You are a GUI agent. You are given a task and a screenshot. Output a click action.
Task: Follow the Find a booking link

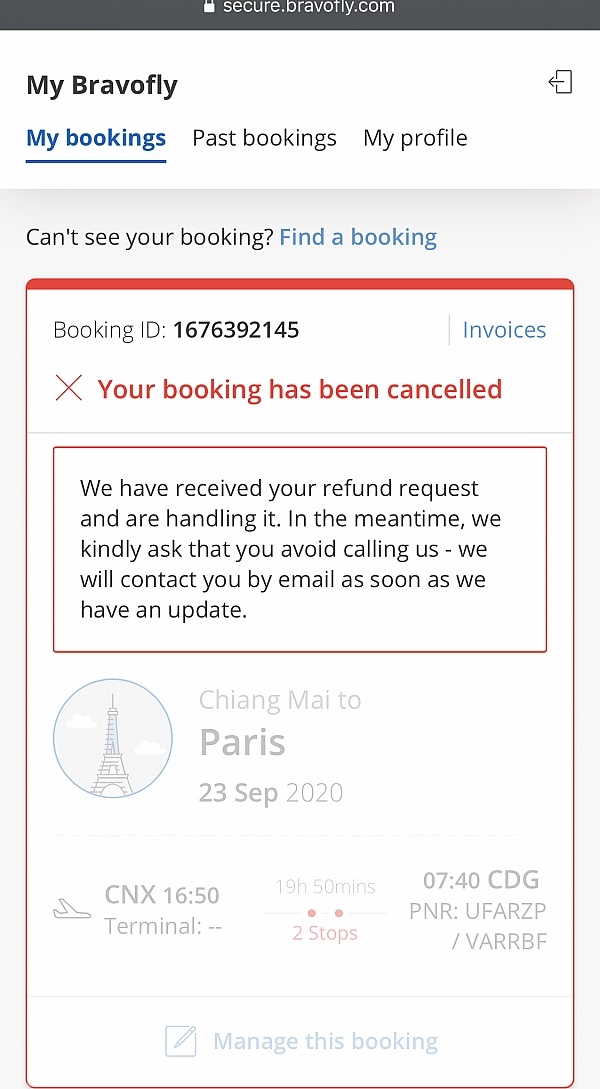tap(358, 238)
